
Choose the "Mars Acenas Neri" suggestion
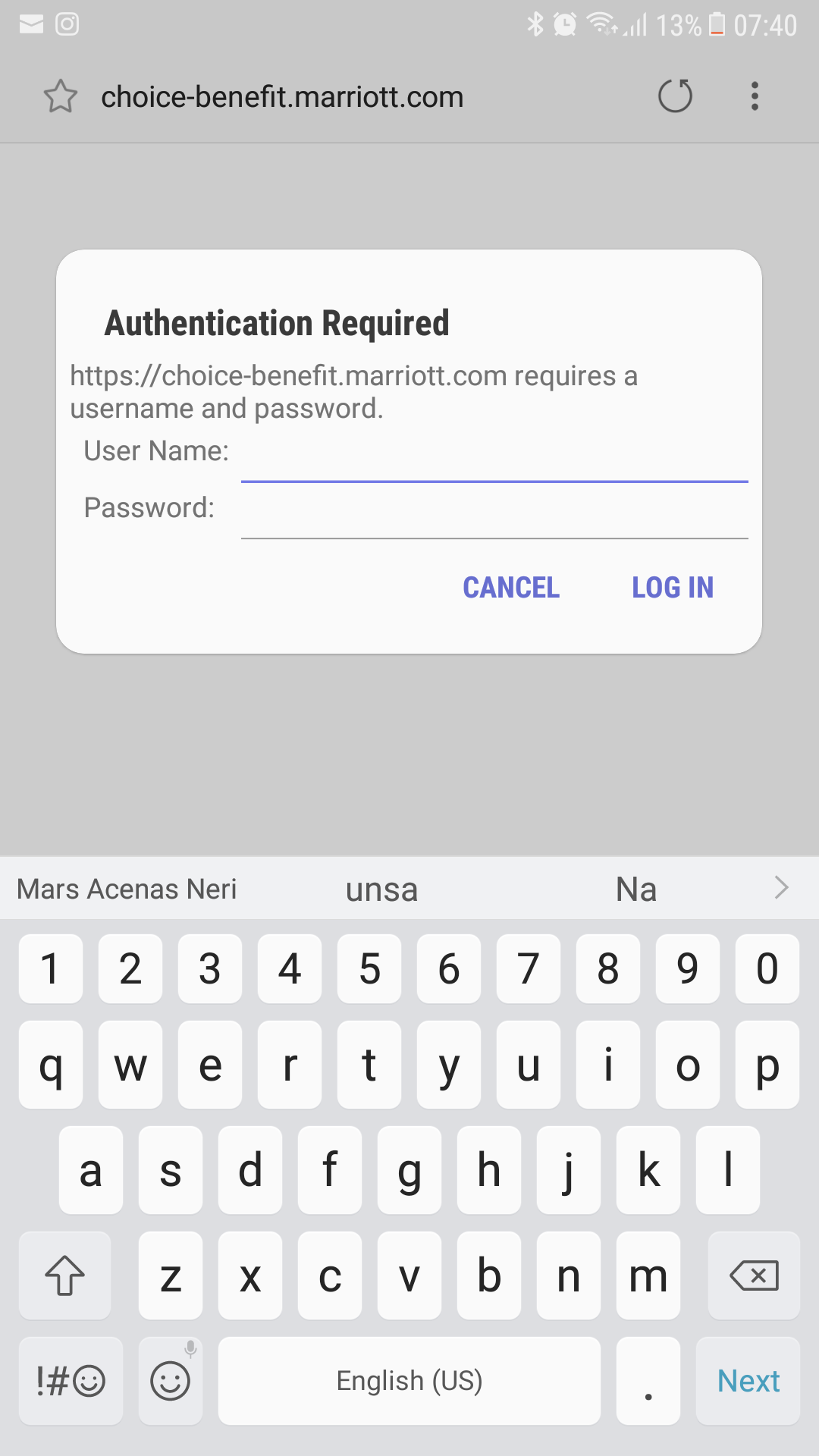127,889
